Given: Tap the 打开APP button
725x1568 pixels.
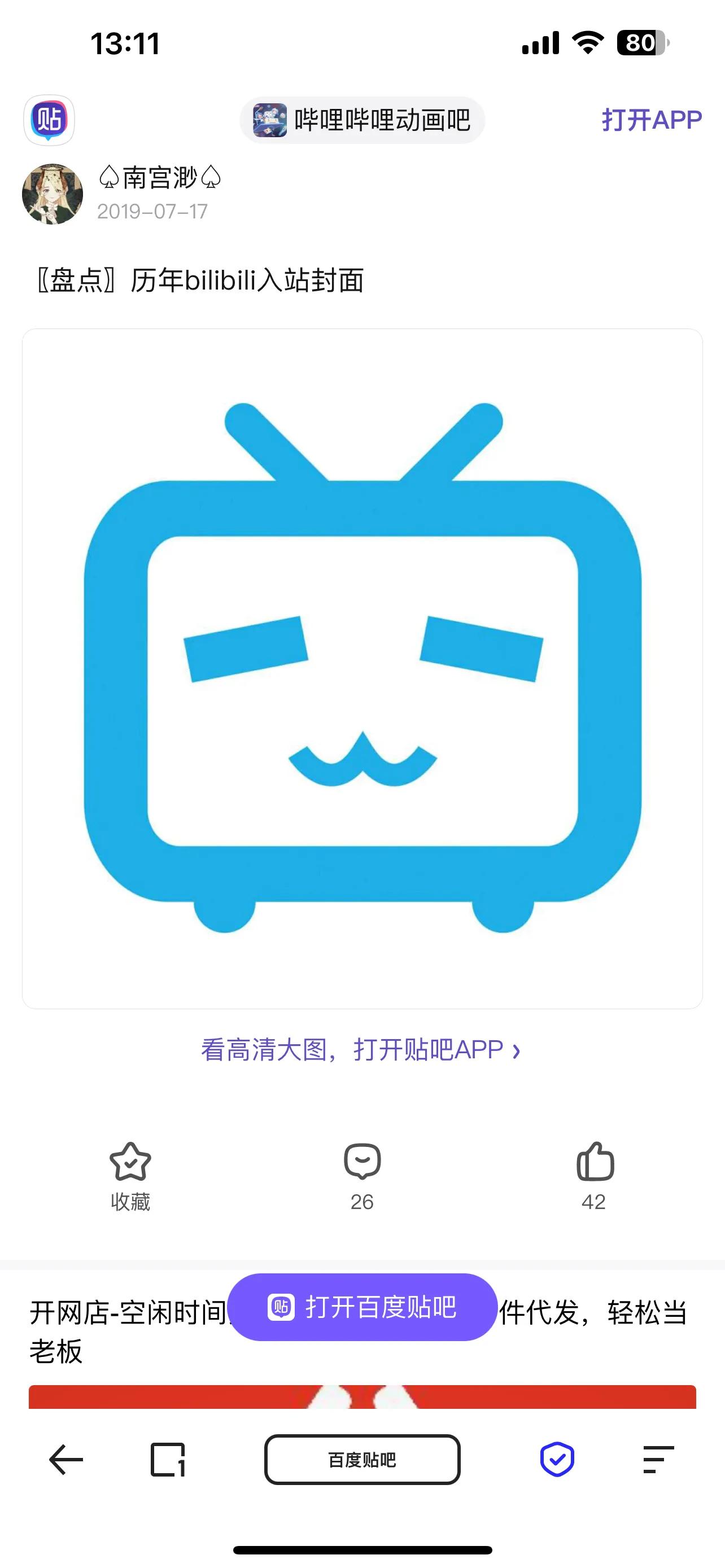Looking at the screenshot, I should (x=649, y=120).
